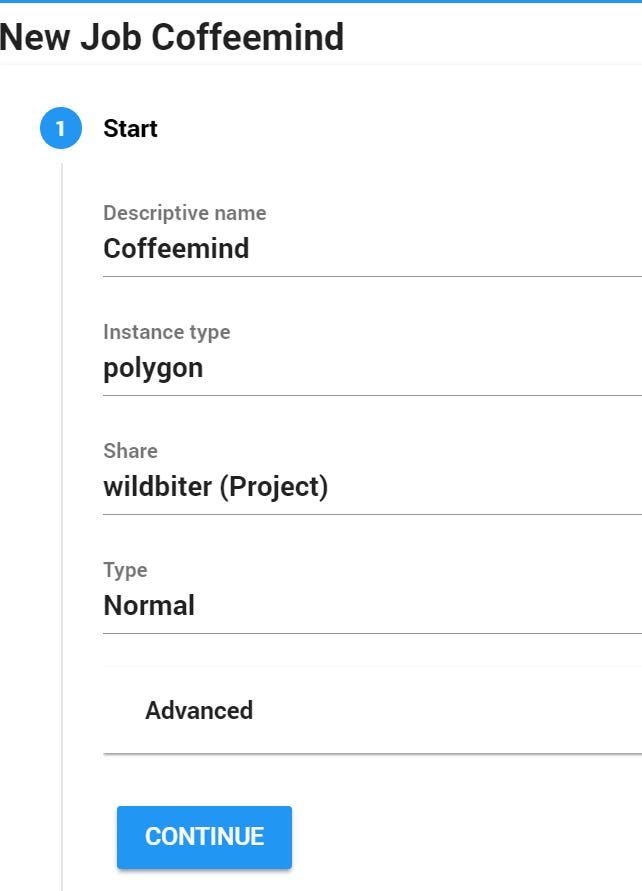Image resolution: width=642 pixels, height=891 pixels.
Task: Tap the Continue button
Action: point(204,837)
